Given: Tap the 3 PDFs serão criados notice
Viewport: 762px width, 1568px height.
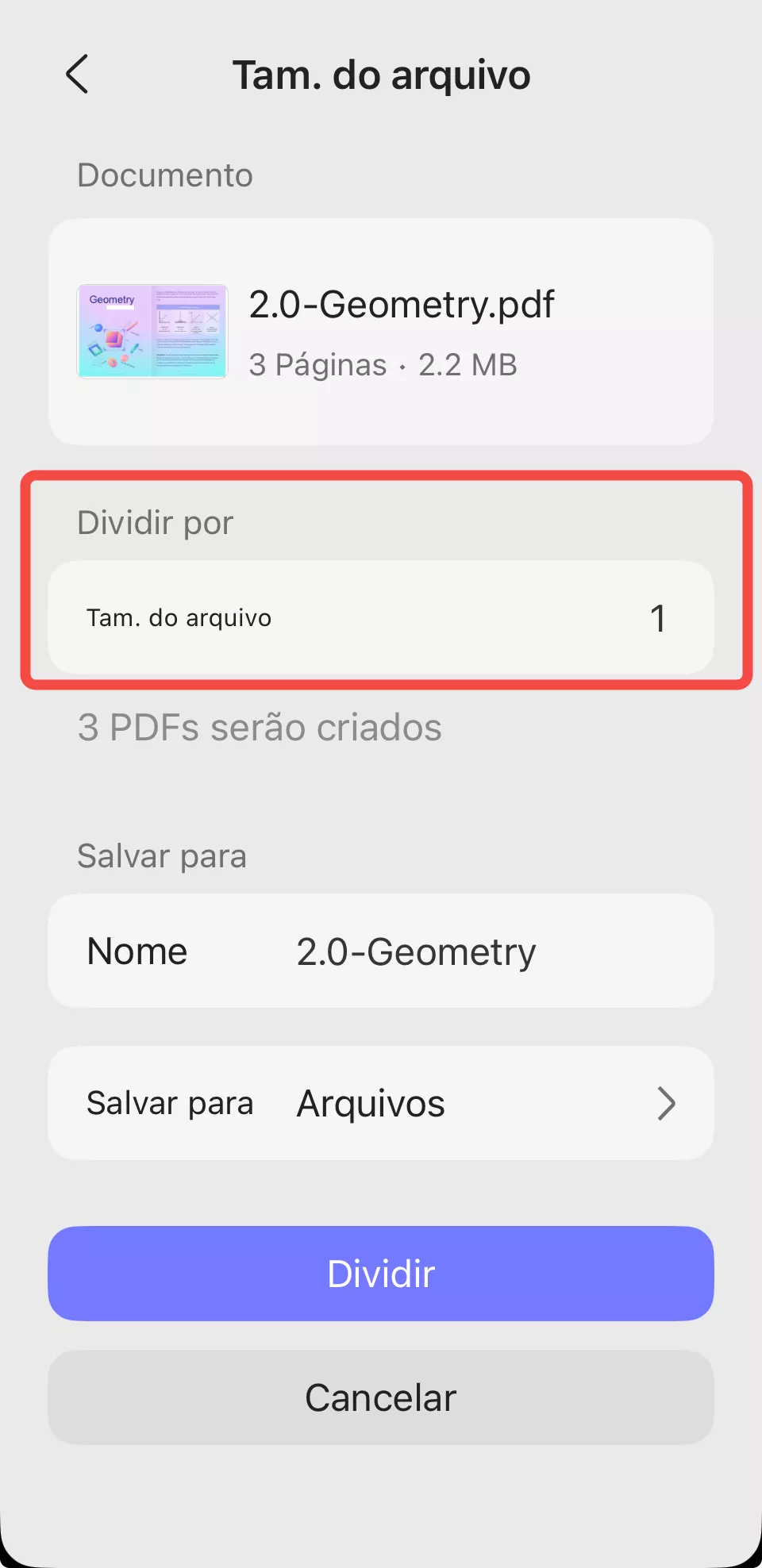Looking at the screenshot, I should click(260, 728).
